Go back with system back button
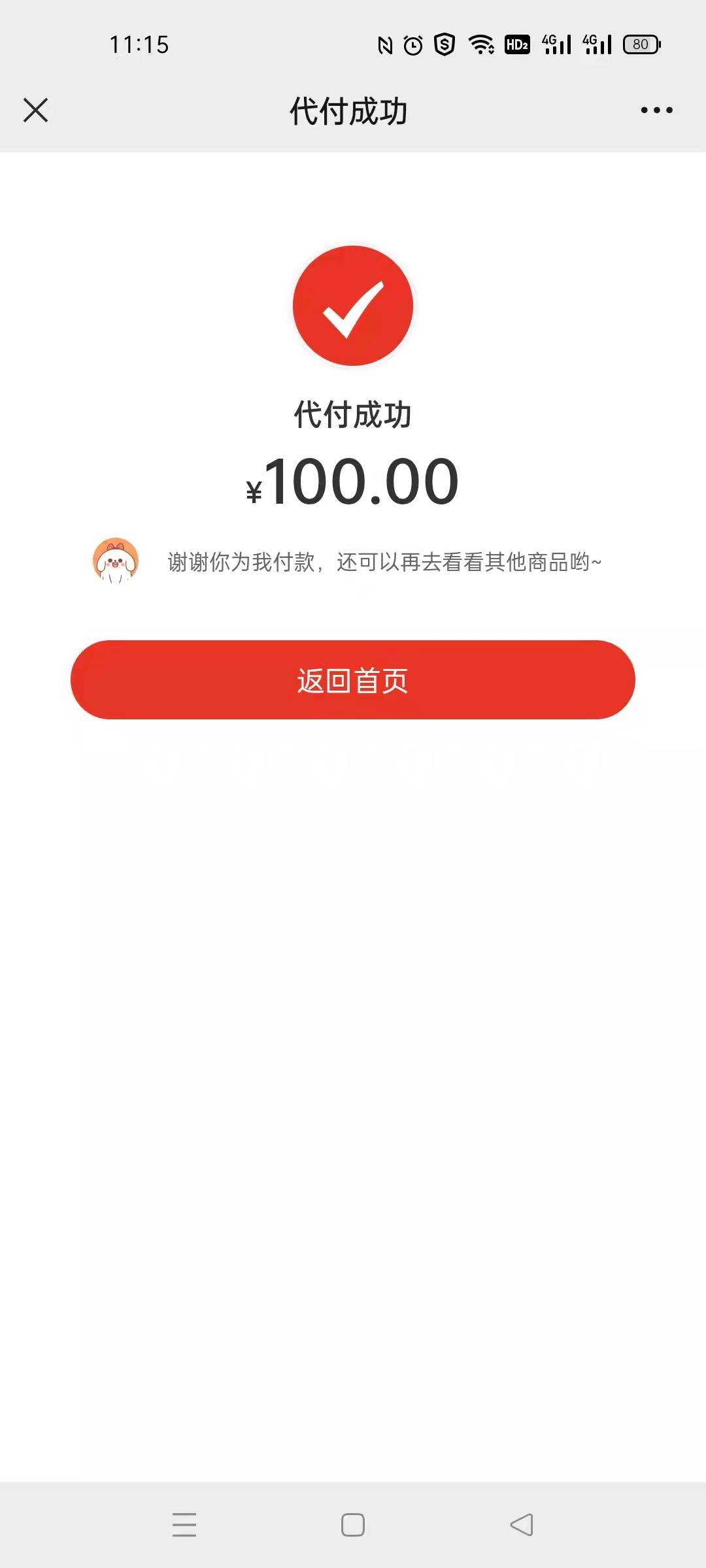 [x=522, y=1525]
